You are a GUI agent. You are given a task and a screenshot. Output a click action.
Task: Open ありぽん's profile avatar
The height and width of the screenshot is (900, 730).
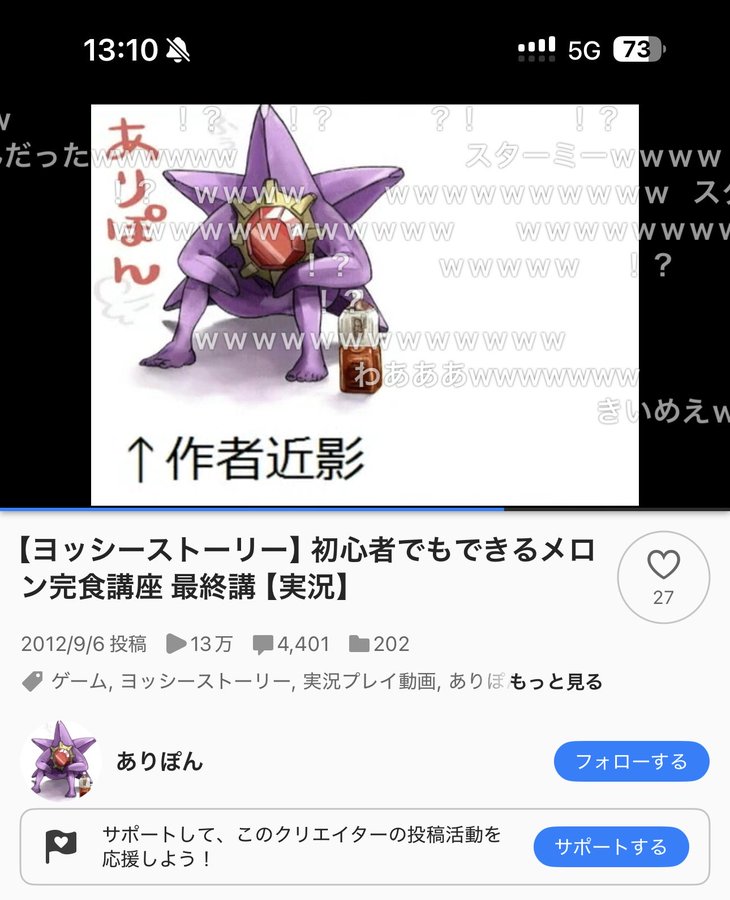60,760
